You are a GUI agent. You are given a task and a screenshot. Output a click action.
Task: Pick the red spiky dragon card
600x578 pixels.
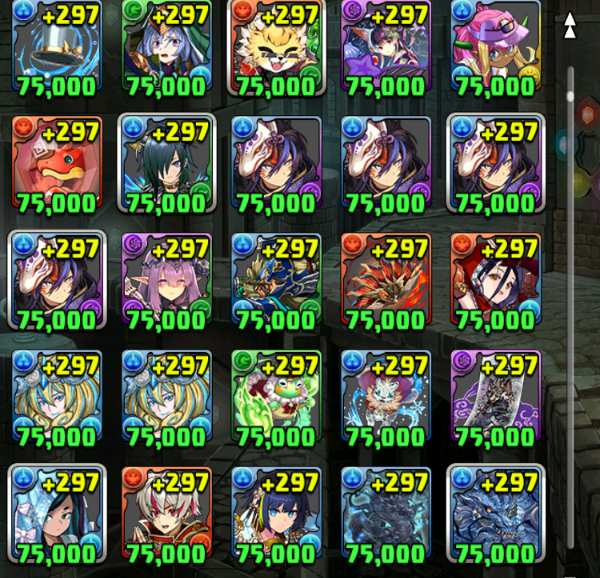[384, 280]
